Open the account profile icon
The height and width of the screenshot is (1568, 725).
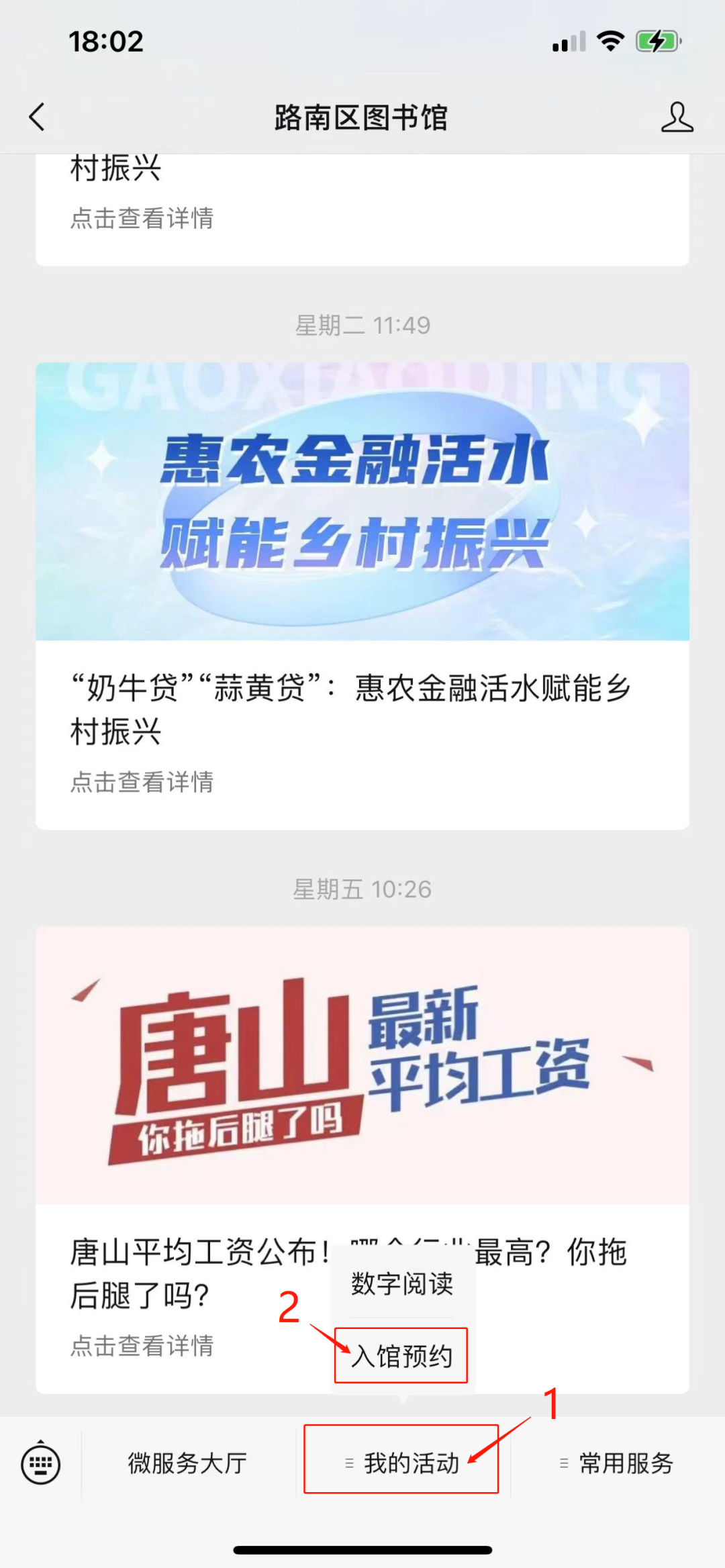676,117
